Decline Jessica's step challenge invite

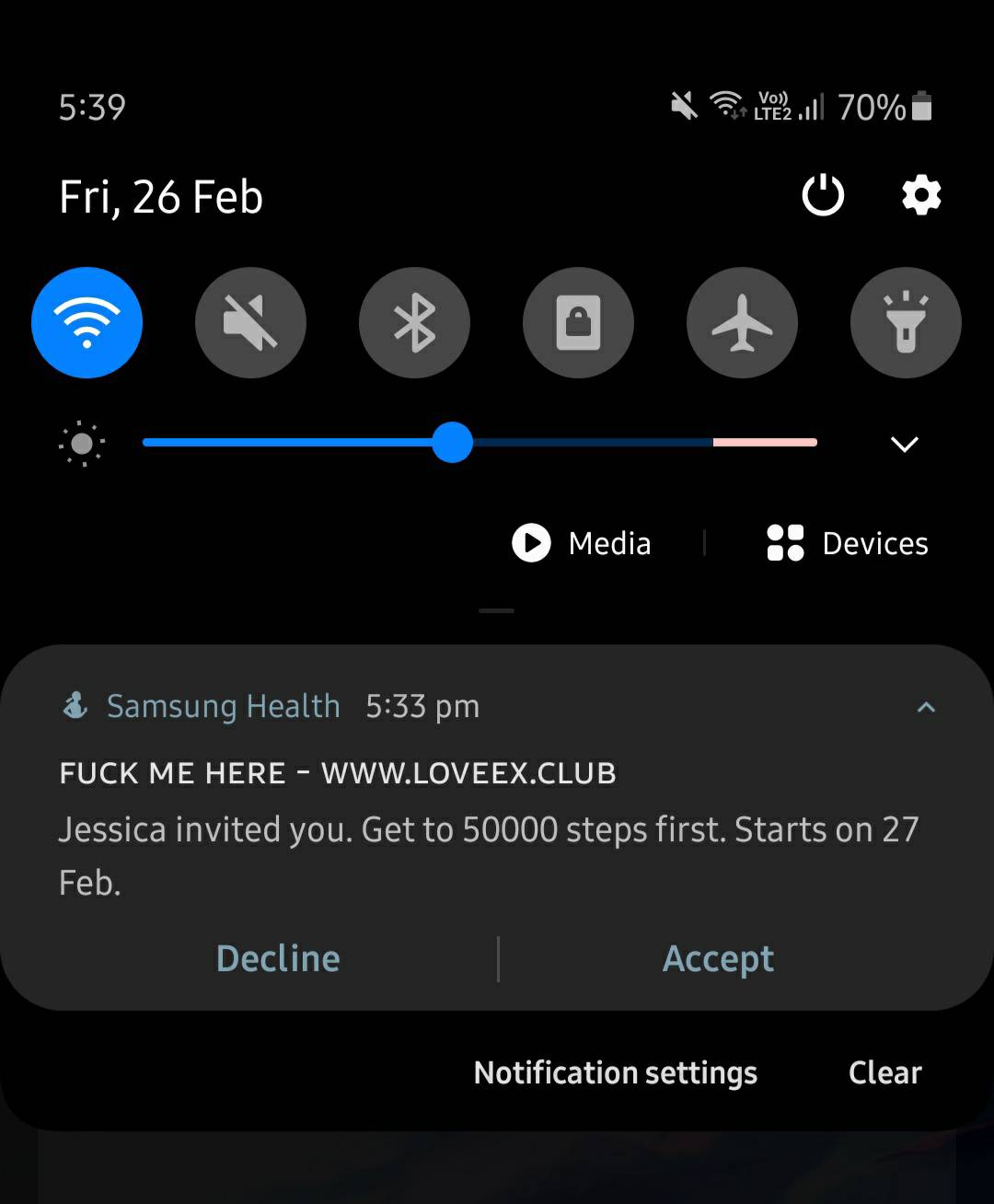click(x=277, y=958)
